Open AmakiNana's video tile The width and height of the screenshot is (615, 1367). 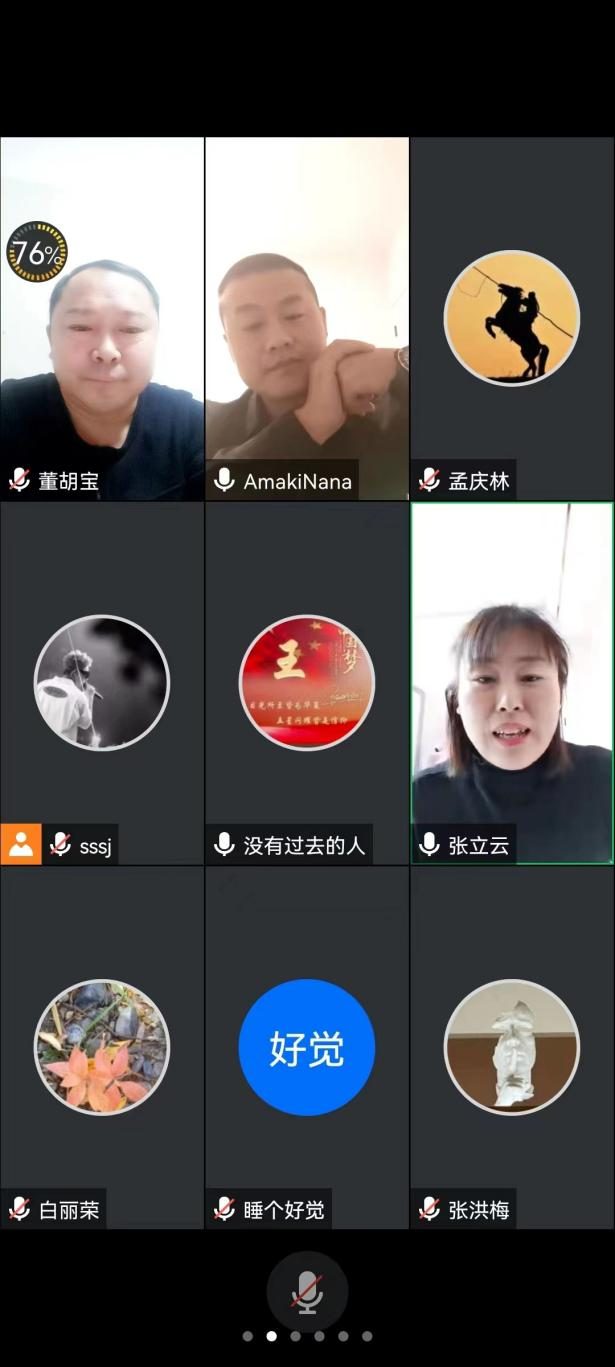coord(307,320)
